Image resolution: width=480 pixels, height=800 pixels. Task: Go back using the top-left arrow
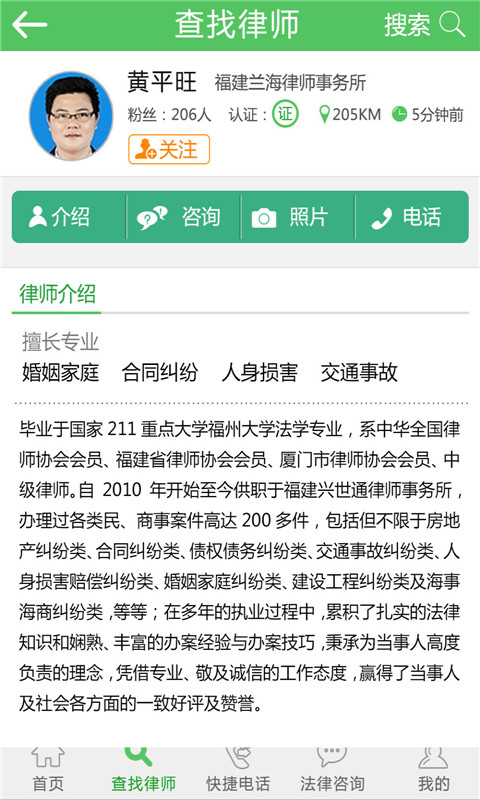point(30,24)
